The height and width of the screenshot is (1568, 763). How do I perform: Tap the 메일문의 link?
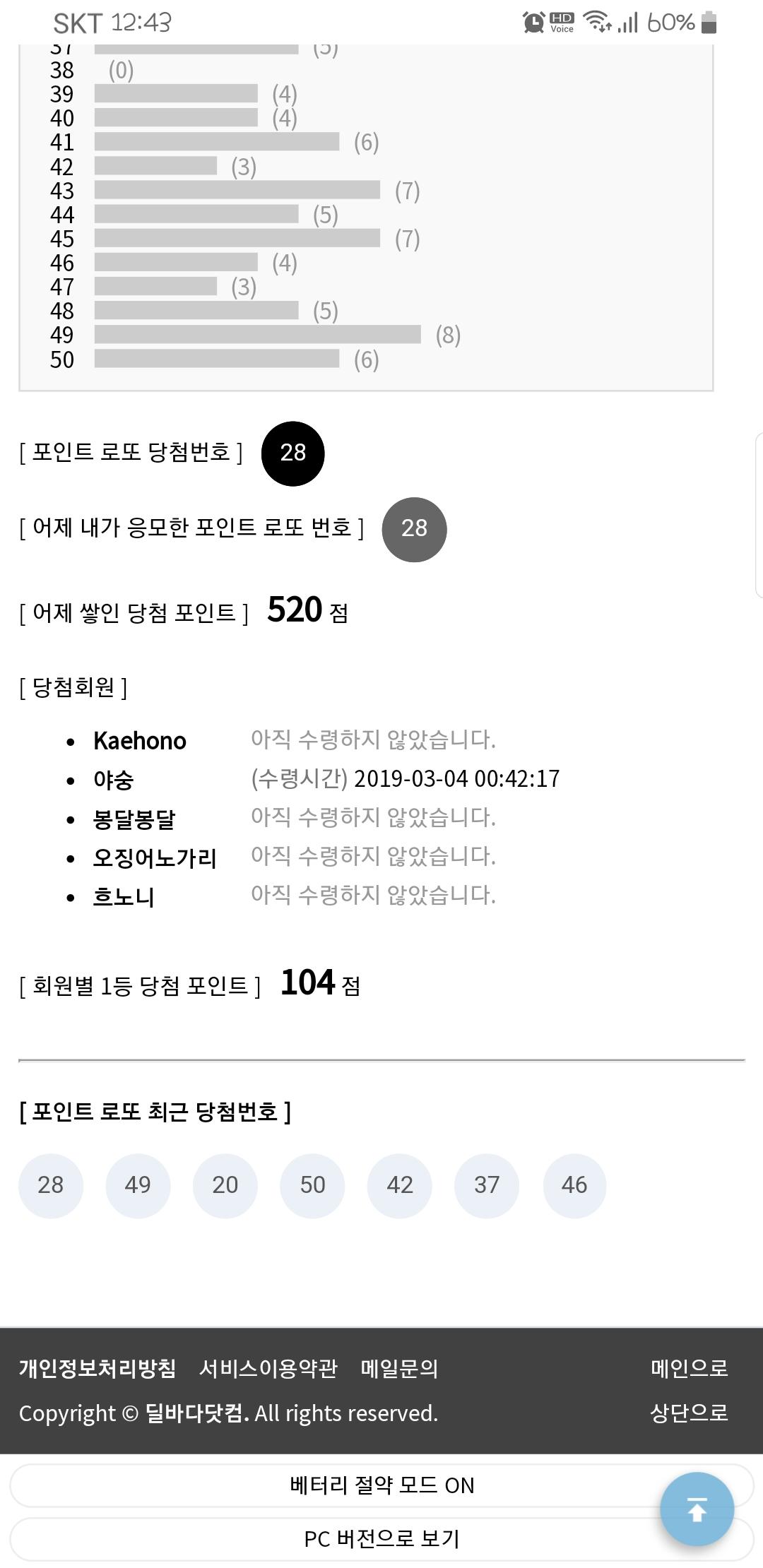pos(399,1368)
